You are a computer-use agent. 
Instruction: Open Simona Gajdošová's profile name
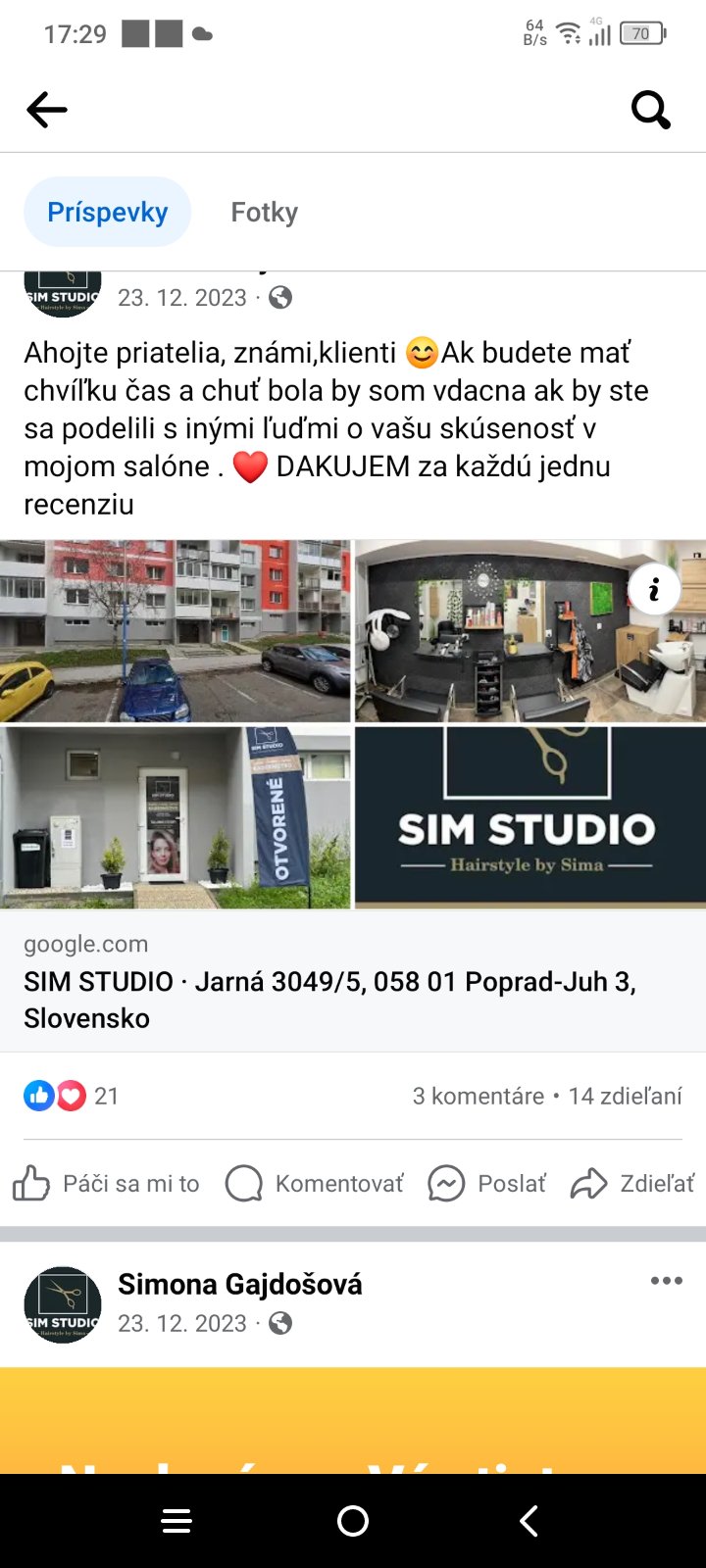tap(240, 1284)
